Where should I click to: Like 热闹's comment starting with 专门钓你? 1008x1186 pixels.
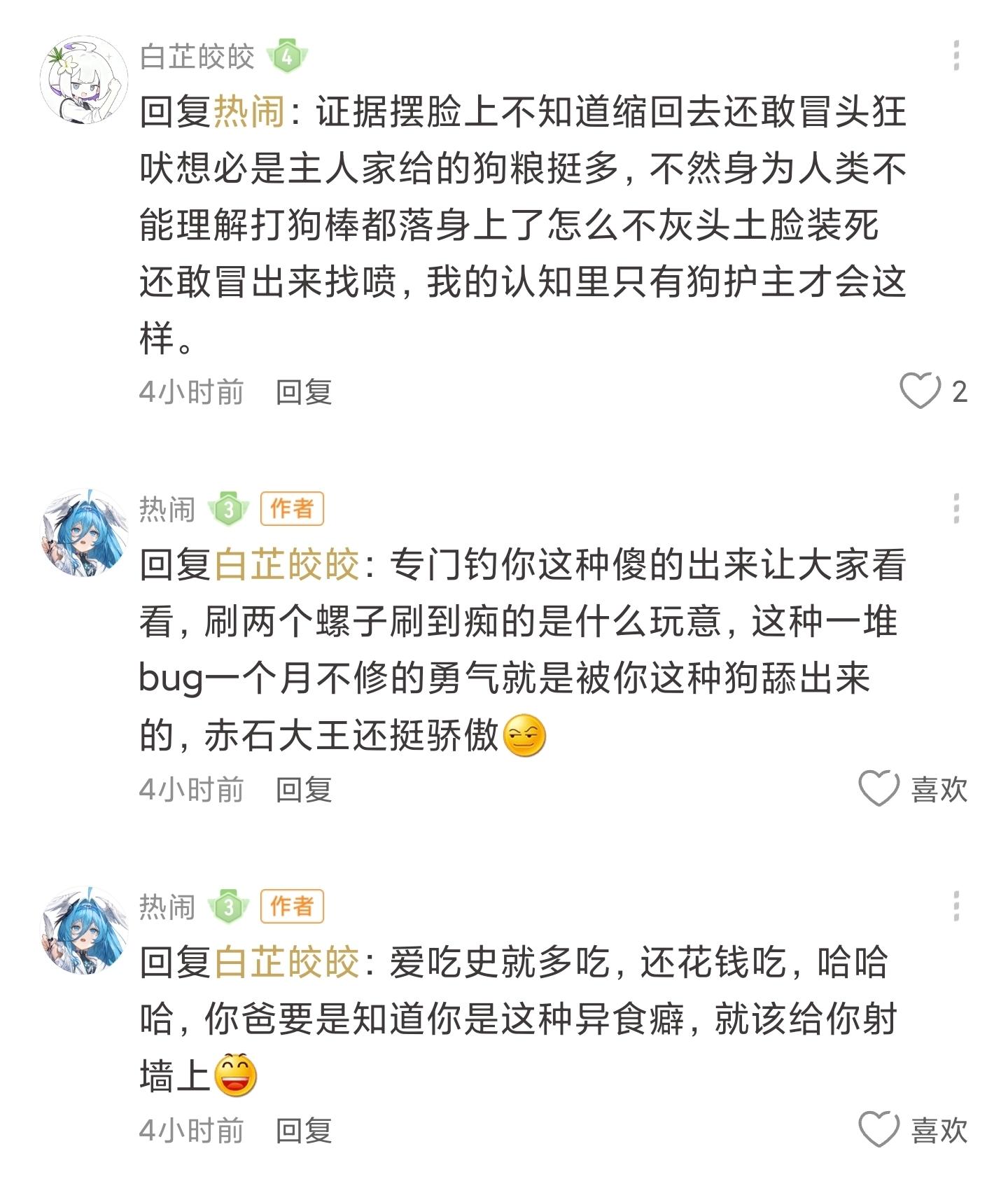[x=879, y=789]
